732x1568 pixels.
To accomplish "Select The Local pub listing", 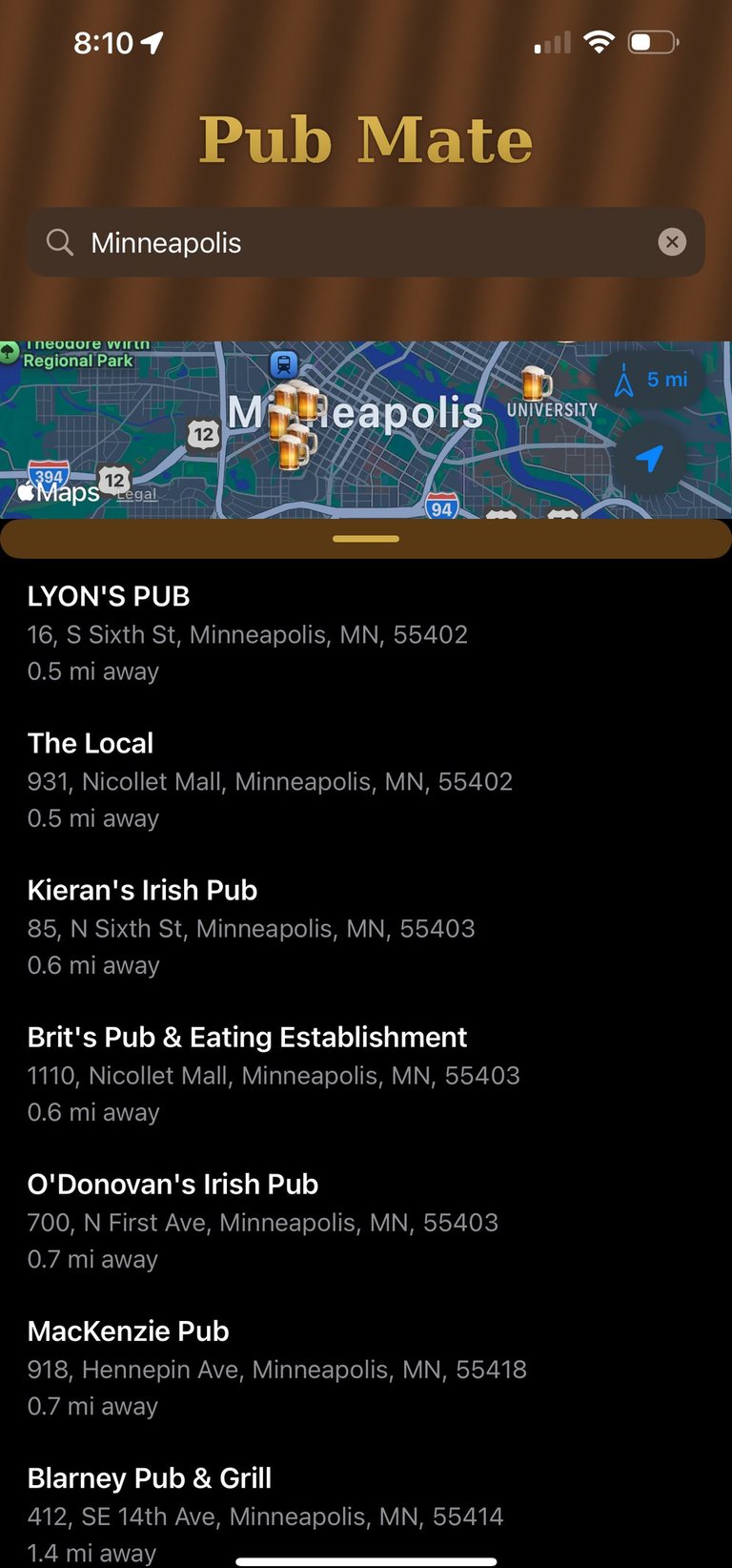I will click(x=270, y=780).
